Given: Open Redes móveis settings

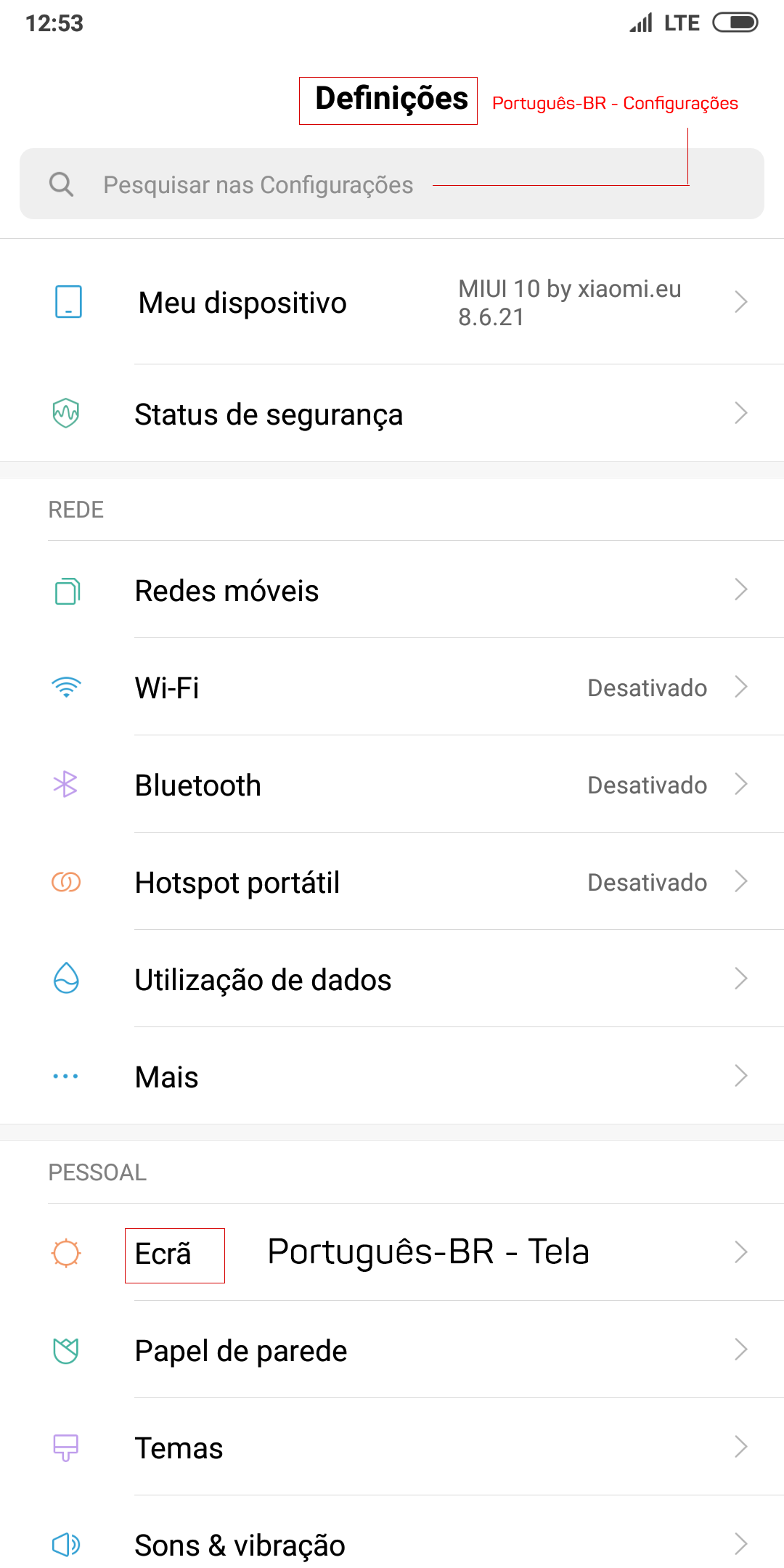Looking at the screenshot, I should tap(392, 589).
